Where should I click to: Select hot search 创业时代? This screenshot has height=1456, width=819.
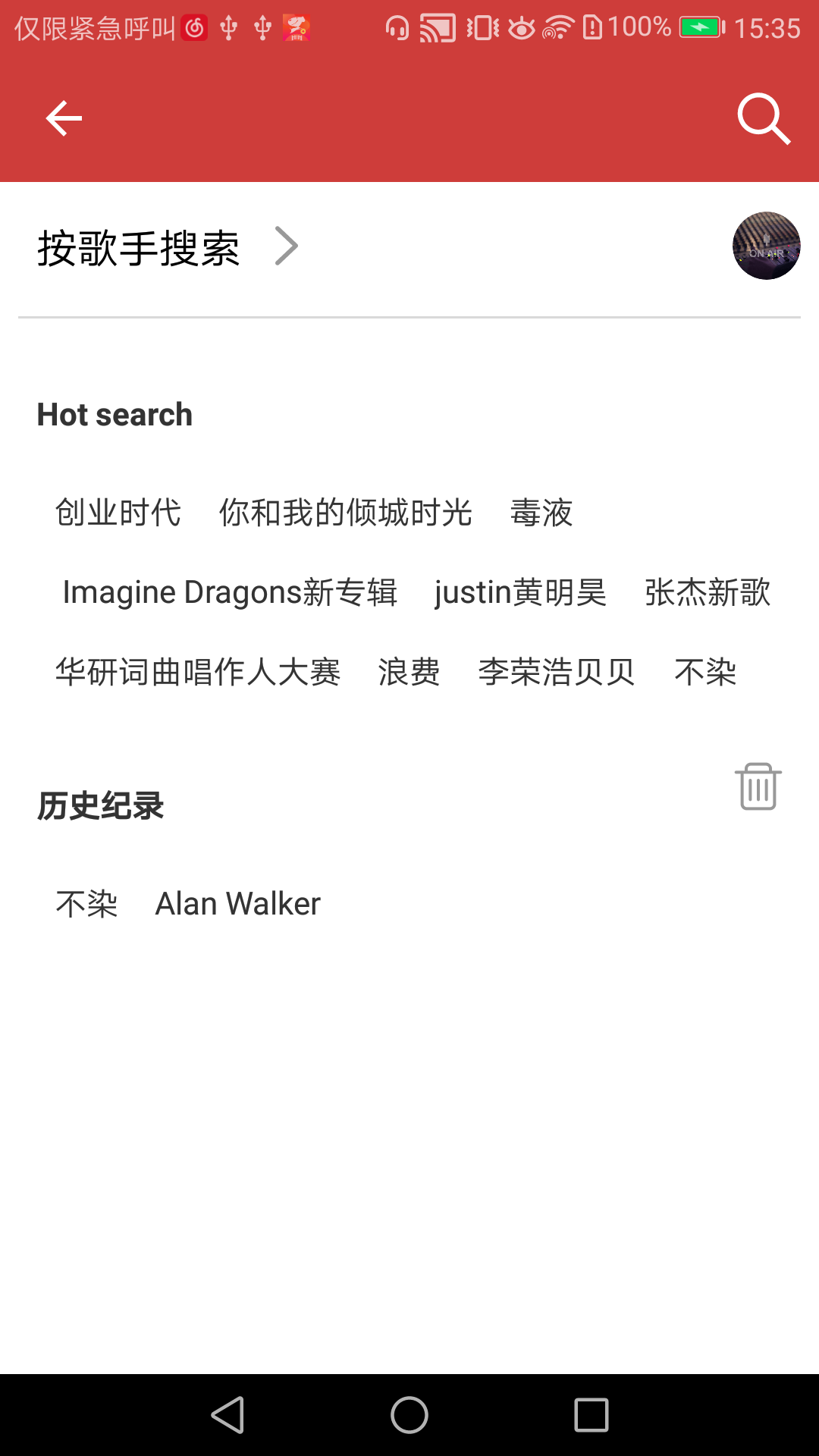click(x=118, y=513)
